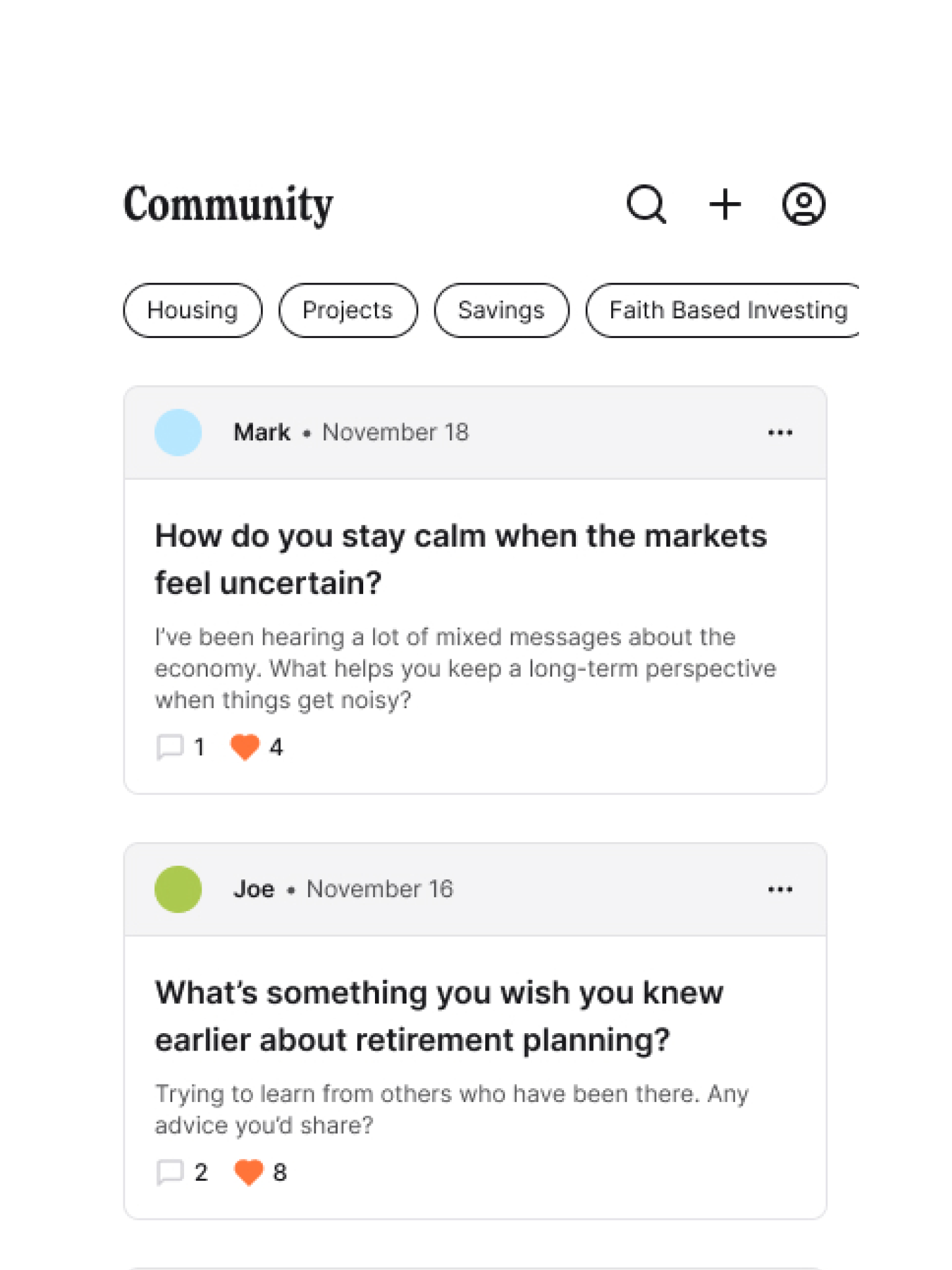Image resolution: width=952 pixels, height=1270 pixels.
Task: Open more options on Mark's post
Action: coord(780,433)
